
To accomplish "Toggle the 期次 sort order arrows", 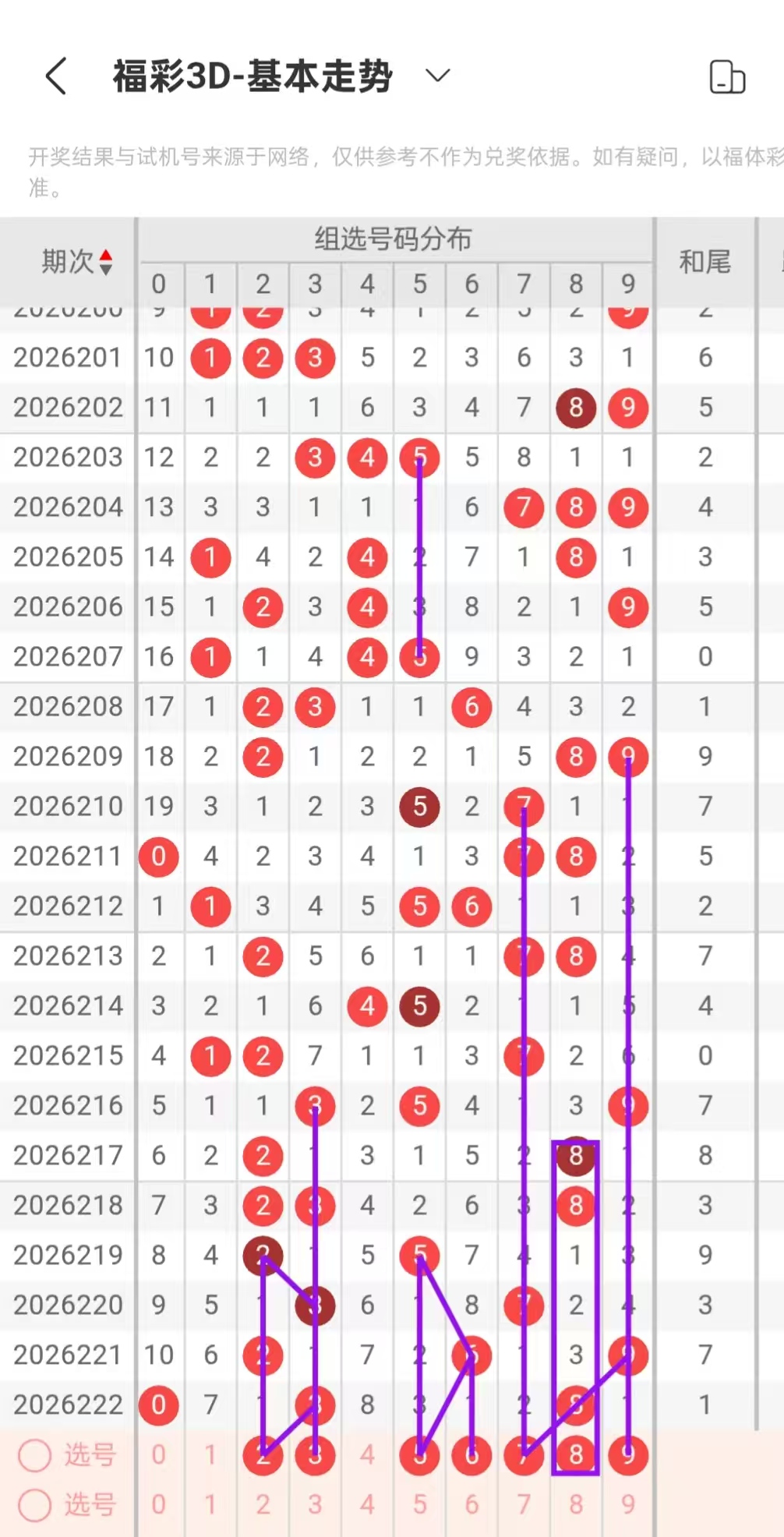I will 106,262.
